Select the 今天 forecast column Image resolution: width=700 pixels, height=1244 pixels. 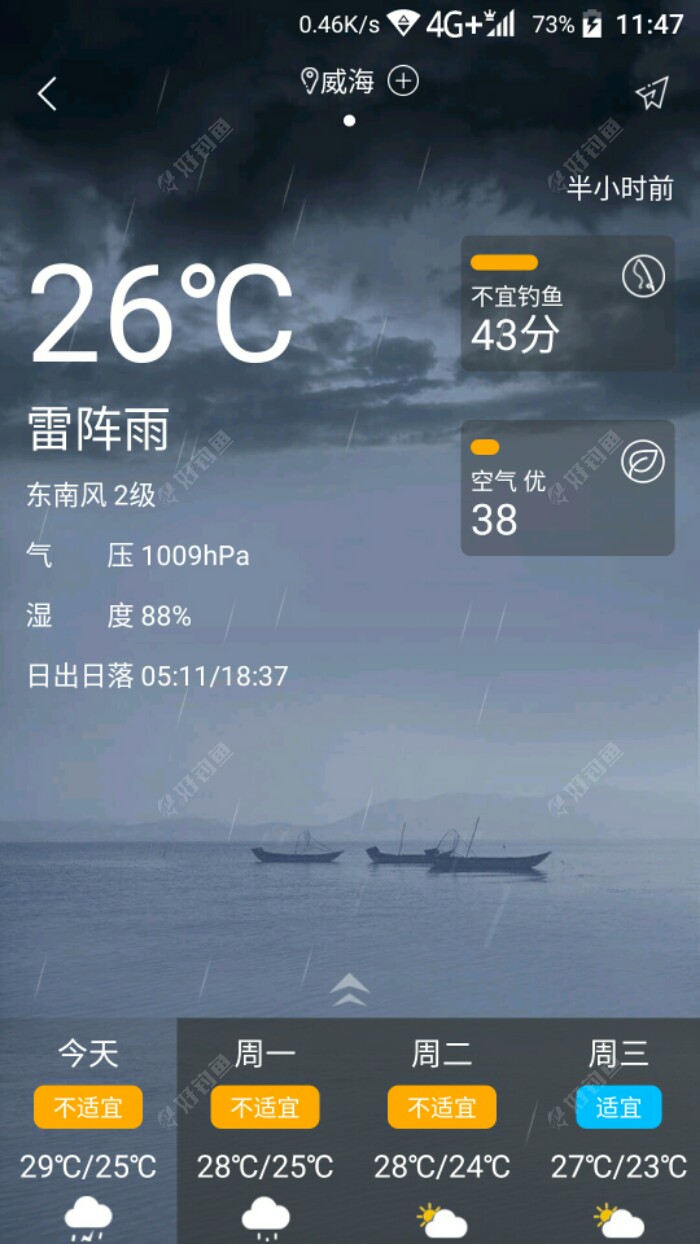coord(88,1130)
